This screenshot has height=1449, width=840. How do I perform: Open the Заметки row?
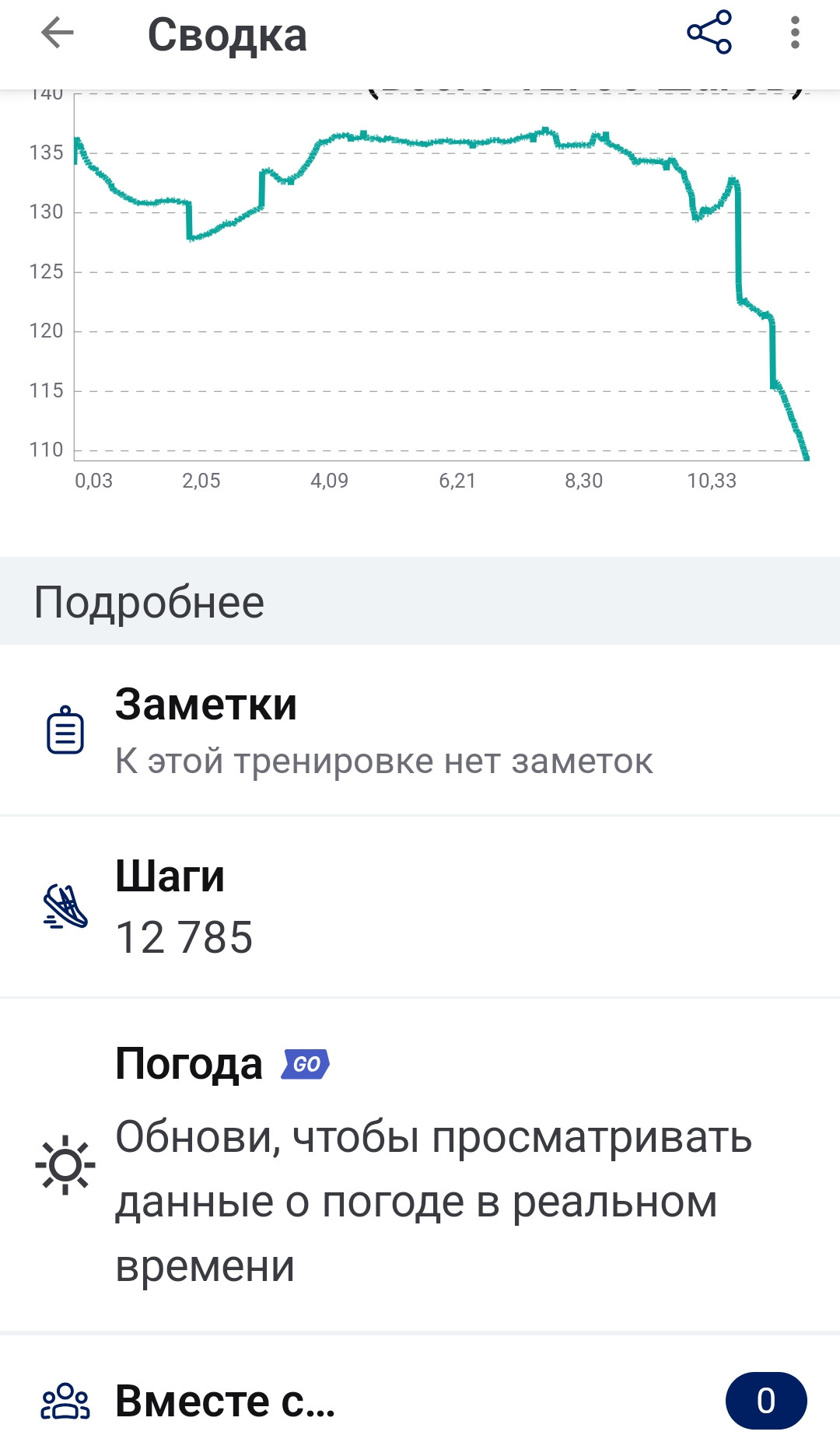(x=420, y=730)
